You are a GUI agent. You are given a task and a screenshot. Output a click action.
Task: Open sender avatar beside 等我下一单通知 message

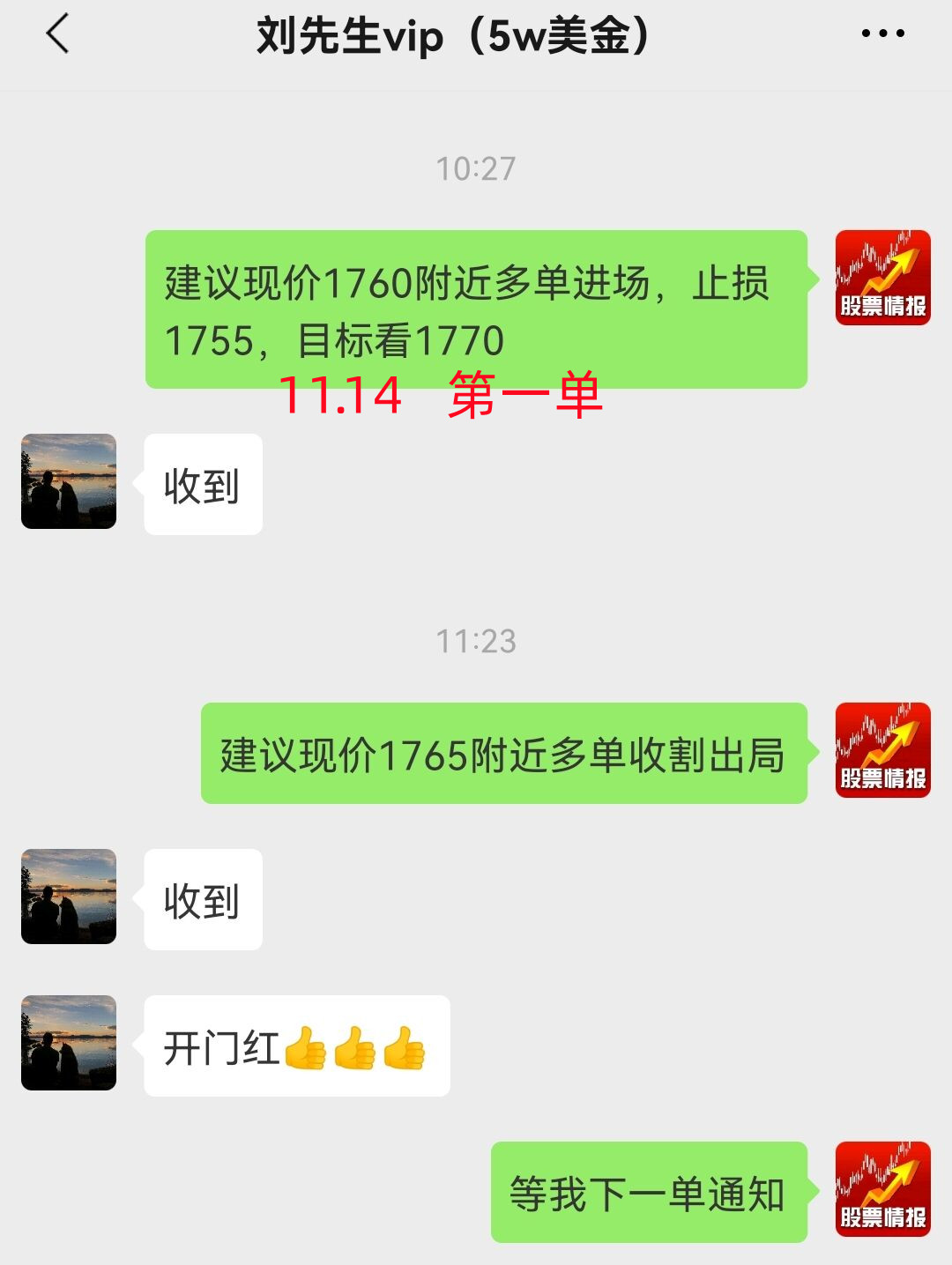882,1189
